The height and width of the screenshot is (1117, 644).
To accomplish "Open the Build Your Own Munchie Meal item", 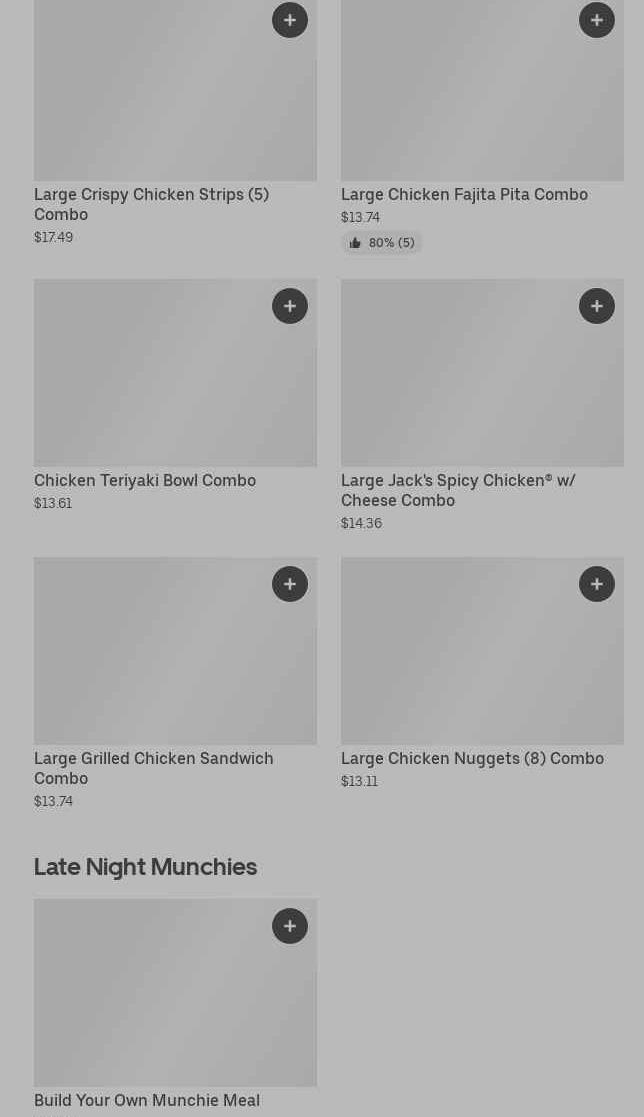I will coord(147,1100).
